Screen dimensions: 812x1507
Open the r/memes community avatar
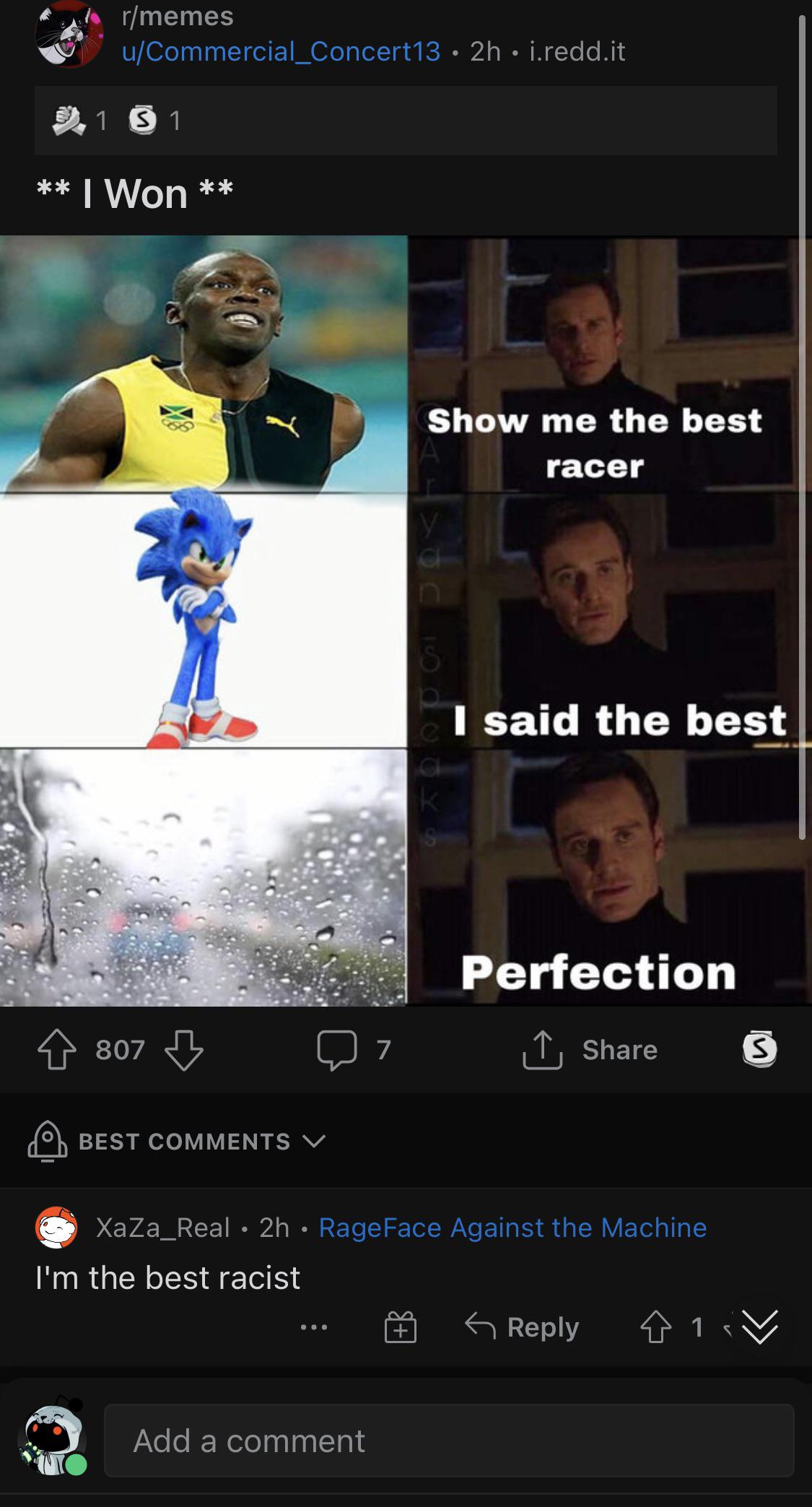(69, 34)
